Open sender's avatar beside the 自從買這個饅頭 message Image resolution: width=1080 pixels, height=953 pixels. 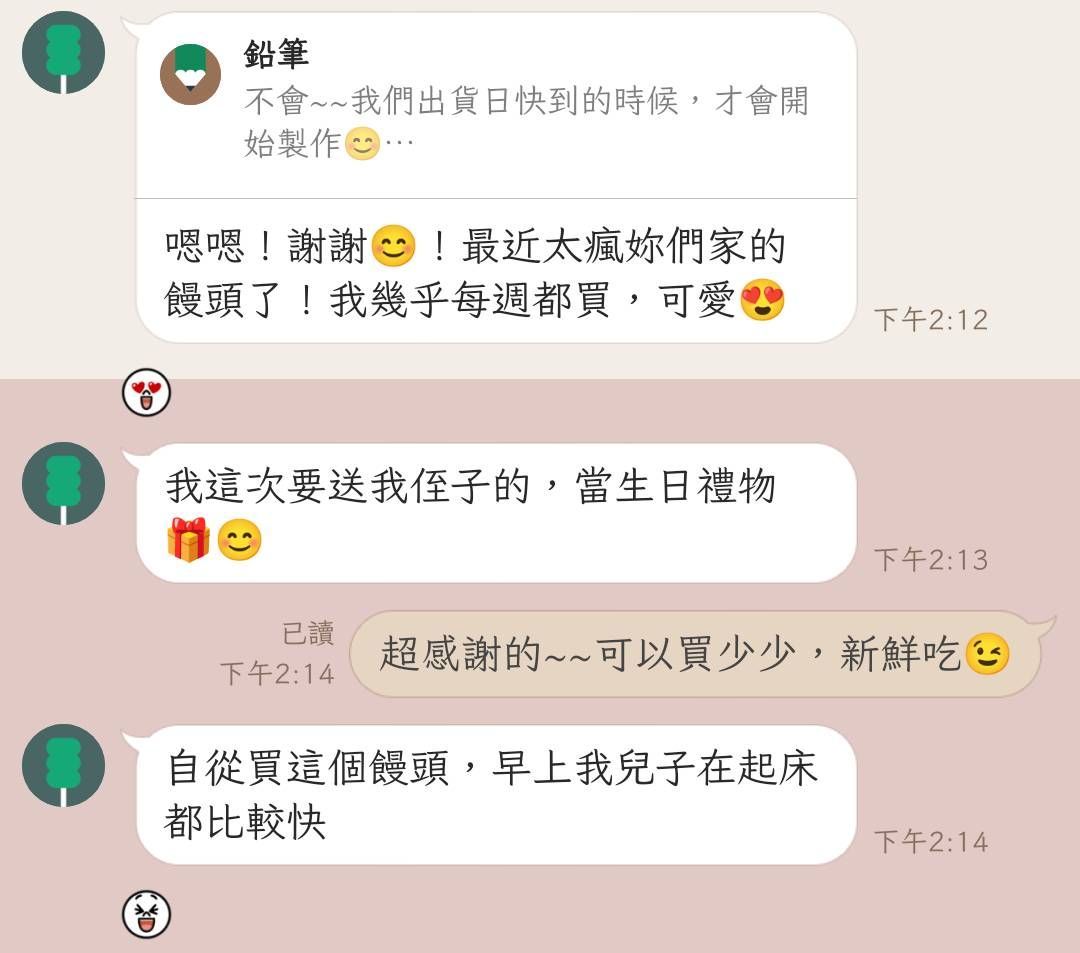click(x=63, y=765)
